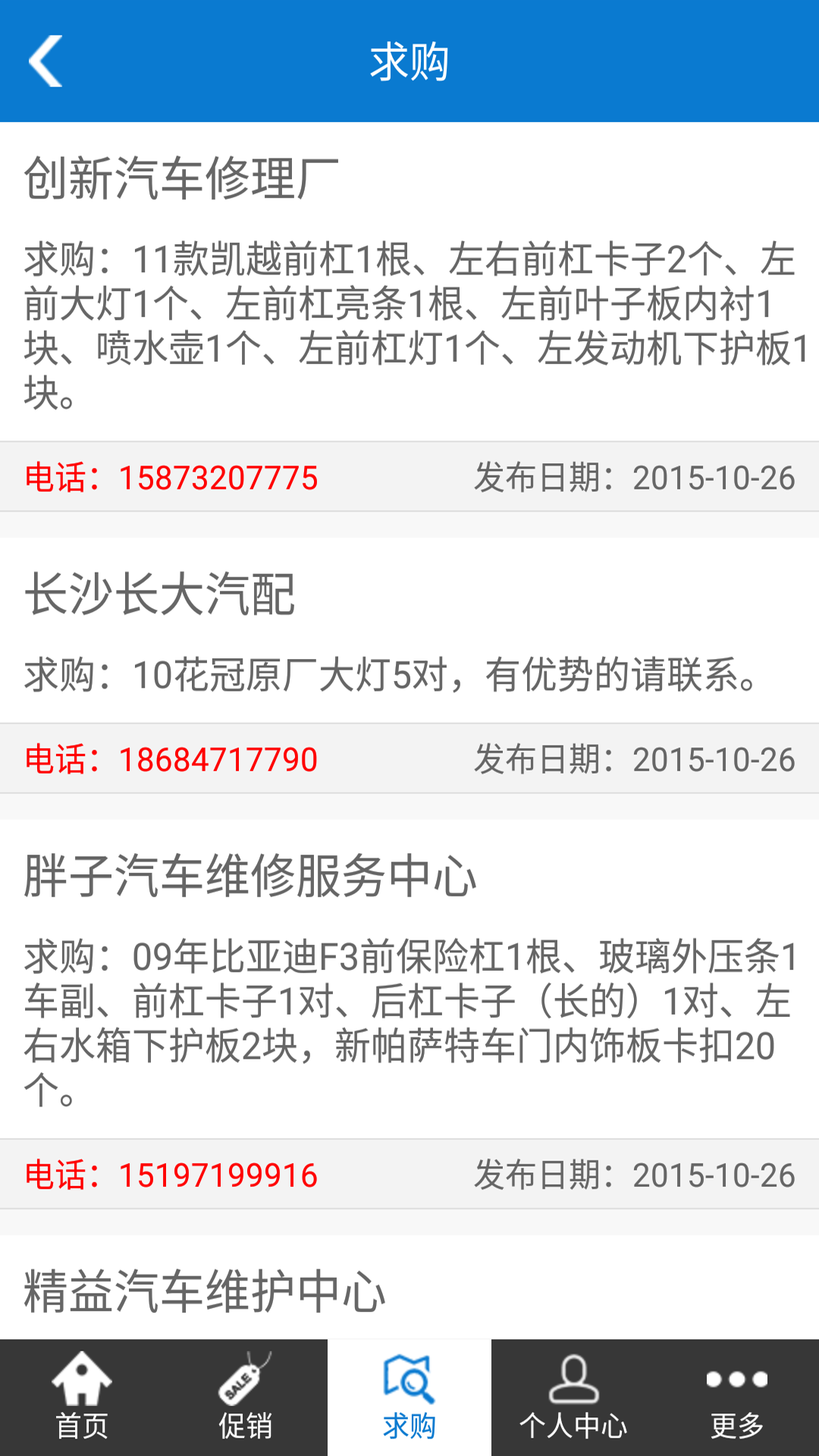The height and width of the screenshot is (1456, 819).
Task: Tap the 求购 title in the header
Action: click(x=409, y=62)
